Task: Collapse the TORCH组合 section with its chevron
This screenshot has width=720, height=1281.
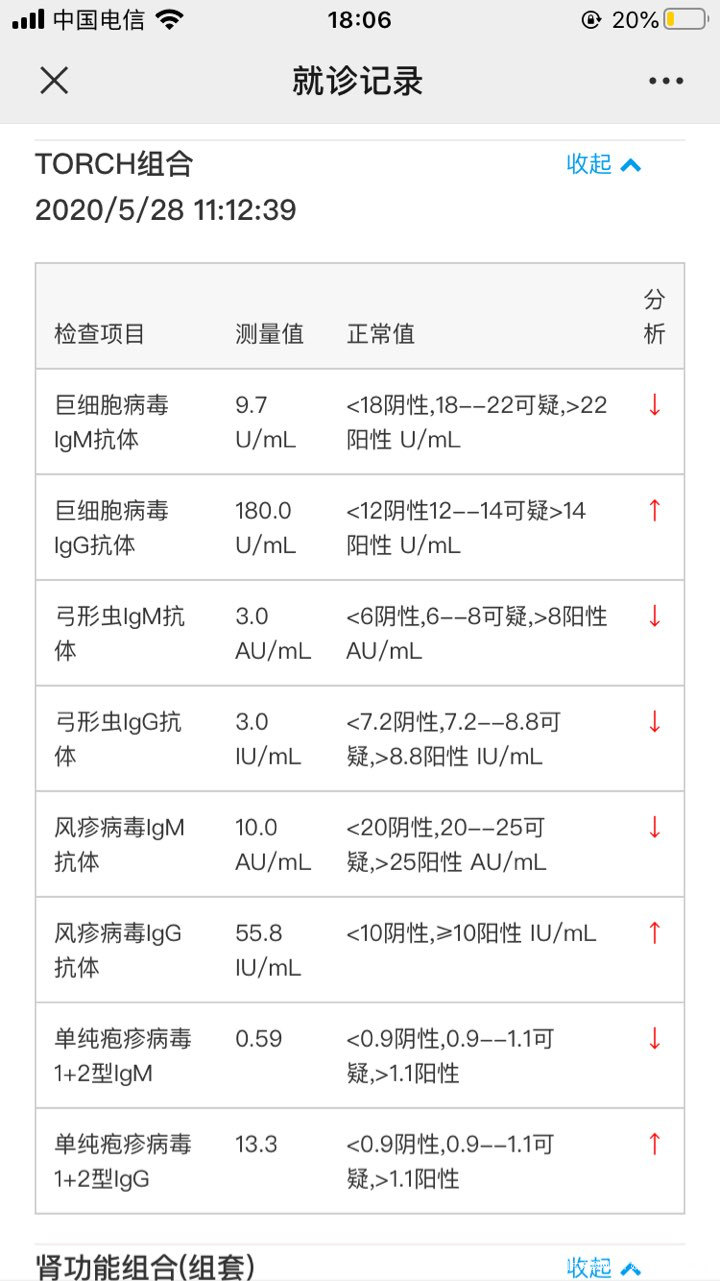Action: click(630, 164)
